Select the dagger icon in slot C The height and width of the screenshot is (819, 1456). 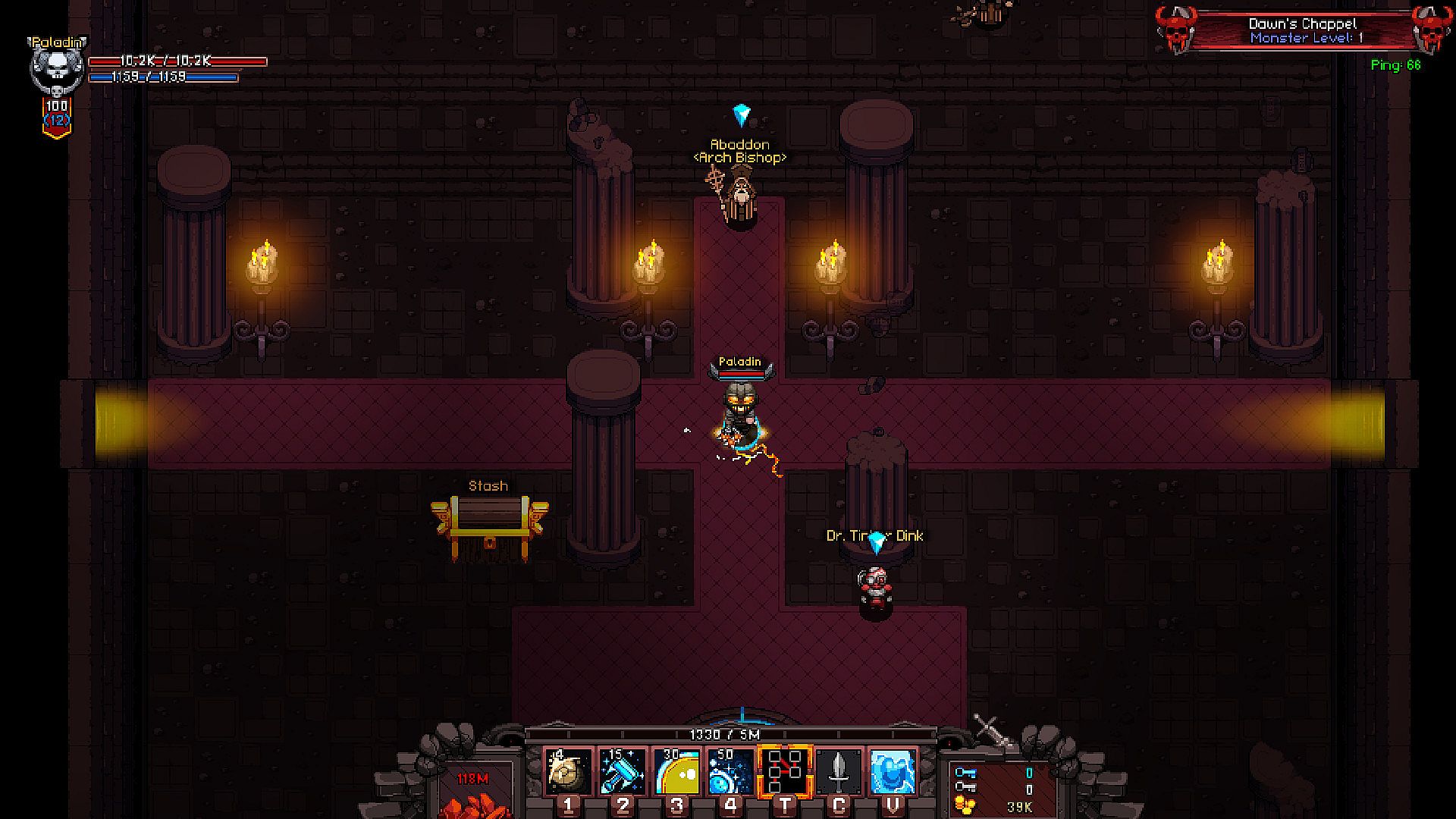[838, 772]
